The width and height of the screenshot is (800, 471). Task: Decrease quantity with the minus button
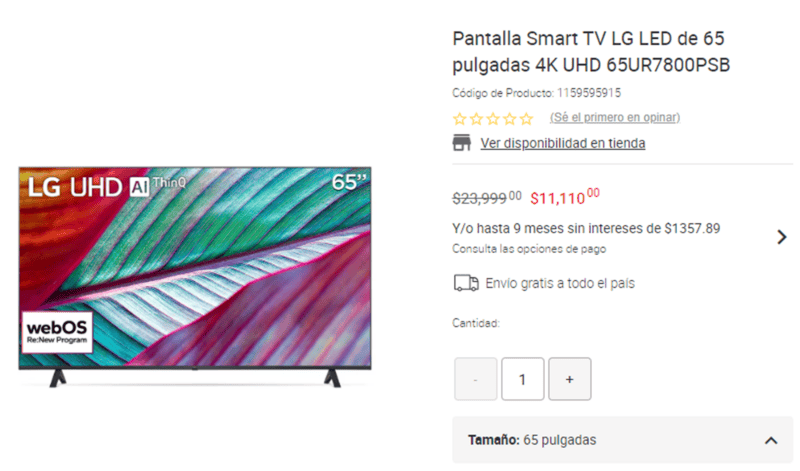(476, 379)
